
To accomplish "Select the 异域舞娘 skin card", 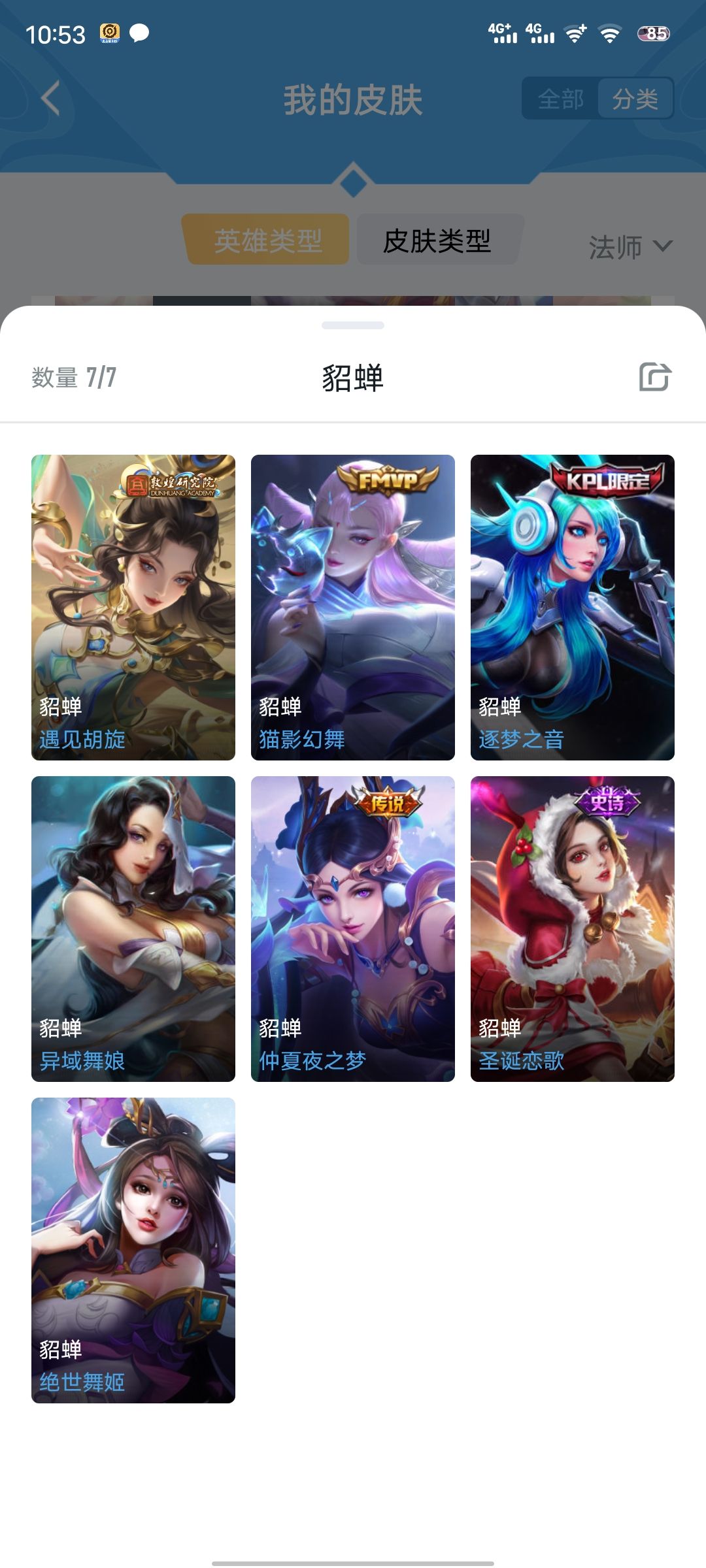I will pos(133,929).
